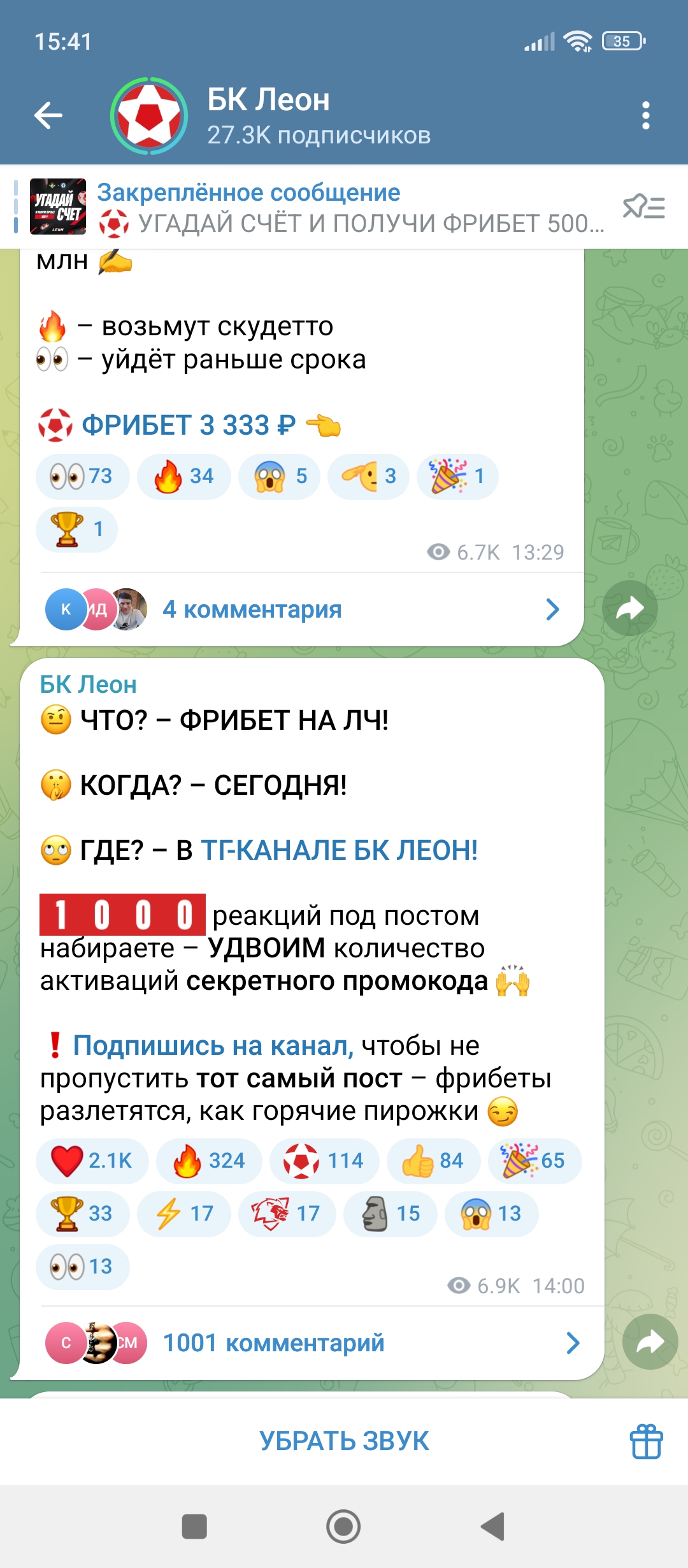Tap the ФРИБЕТ 3 333 ₽ link

coord(189,425)
